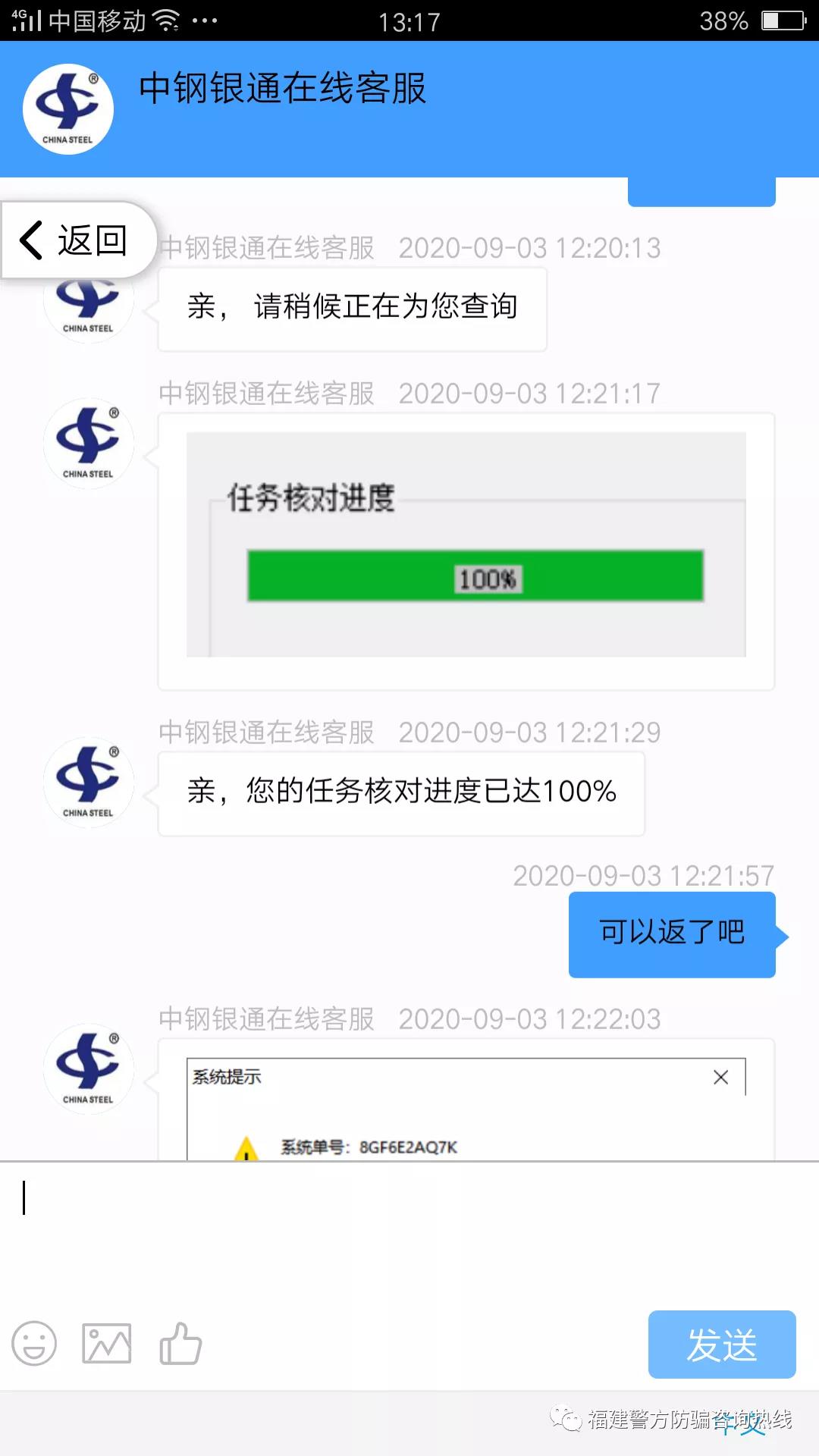Tap the 返回 back button
Viewport: 819px width, 1456px height.
76,240
